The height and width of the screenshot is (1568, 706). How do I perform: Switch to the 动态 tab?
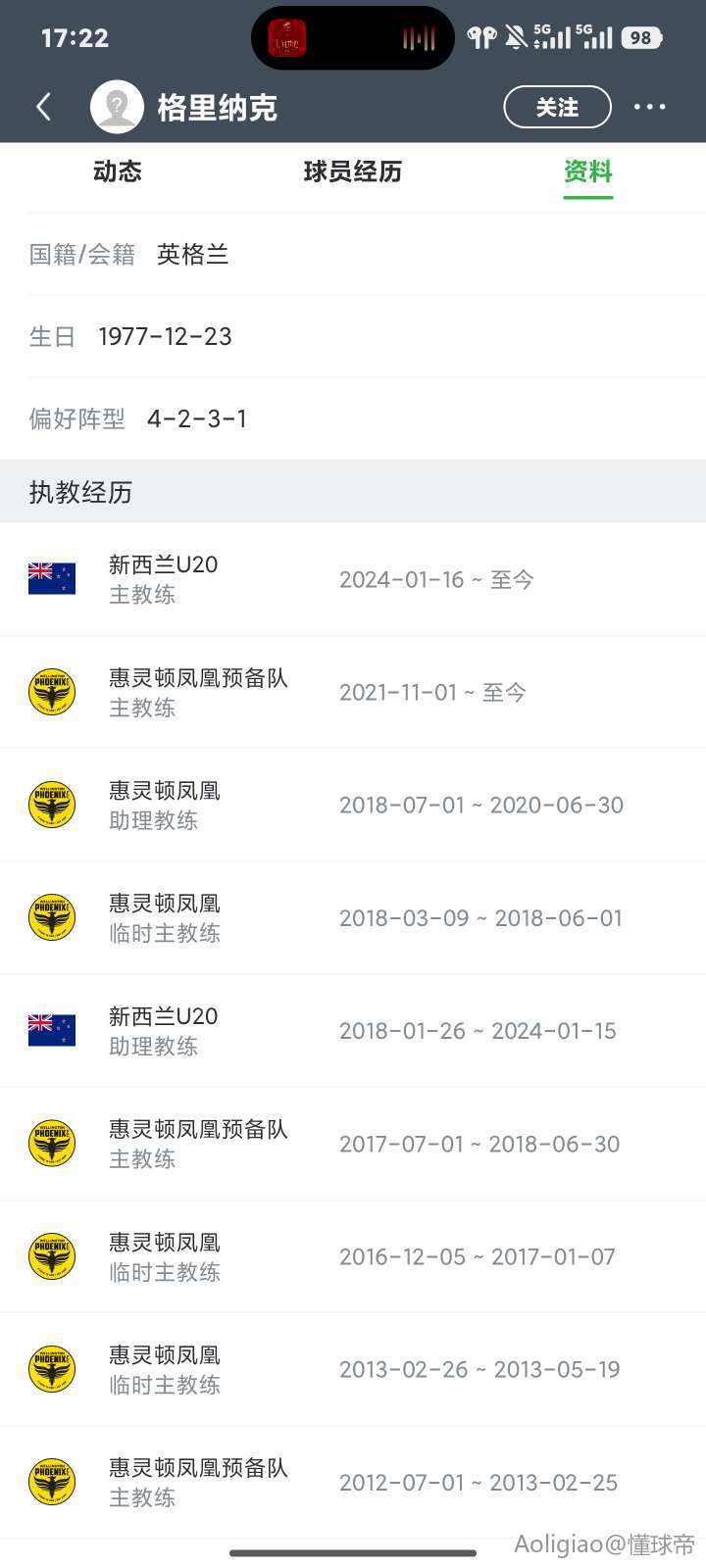click(118, 172)
